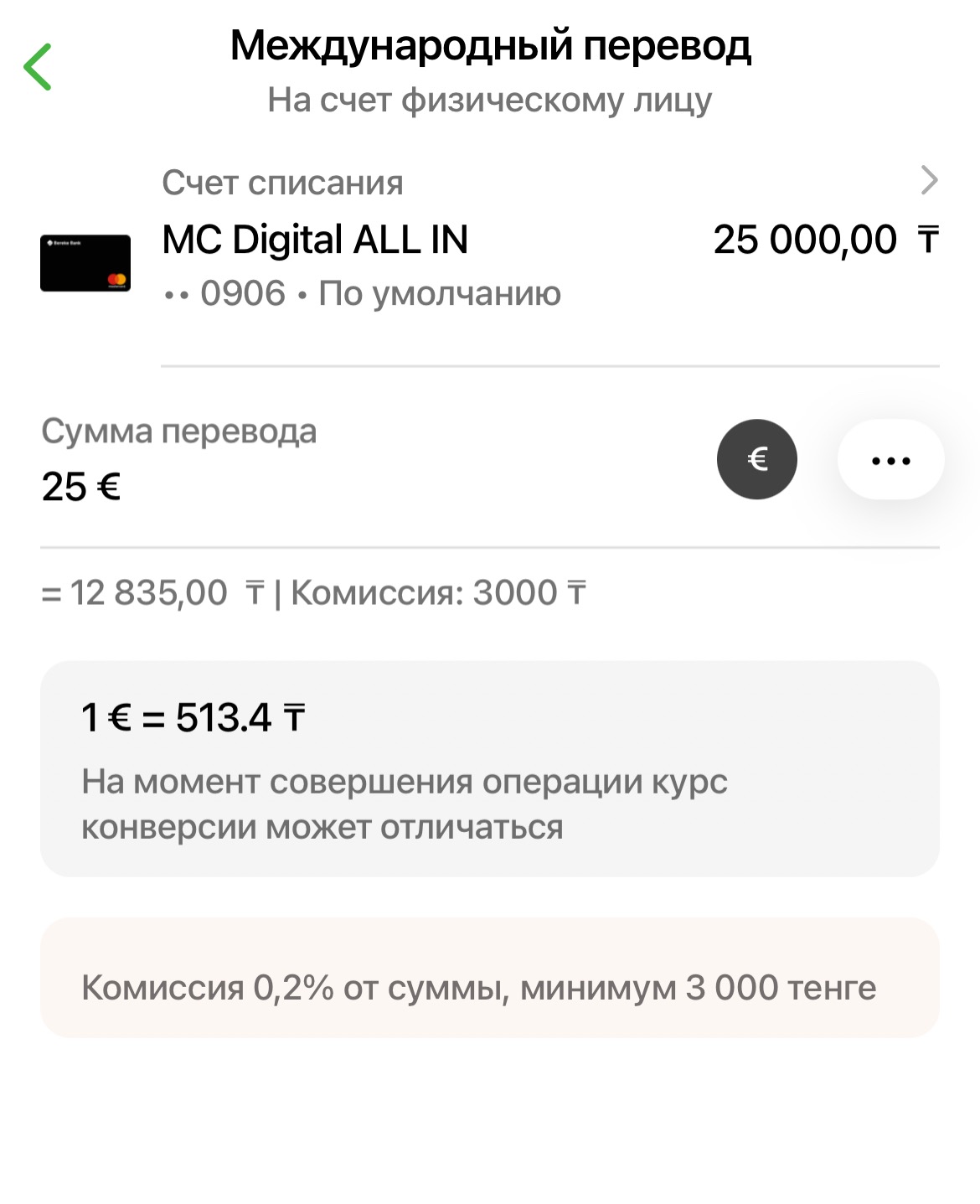Open more currencies via the three-dot button
The height and width of the screenshot is (1204, 980).
click(x=890, y=460)
